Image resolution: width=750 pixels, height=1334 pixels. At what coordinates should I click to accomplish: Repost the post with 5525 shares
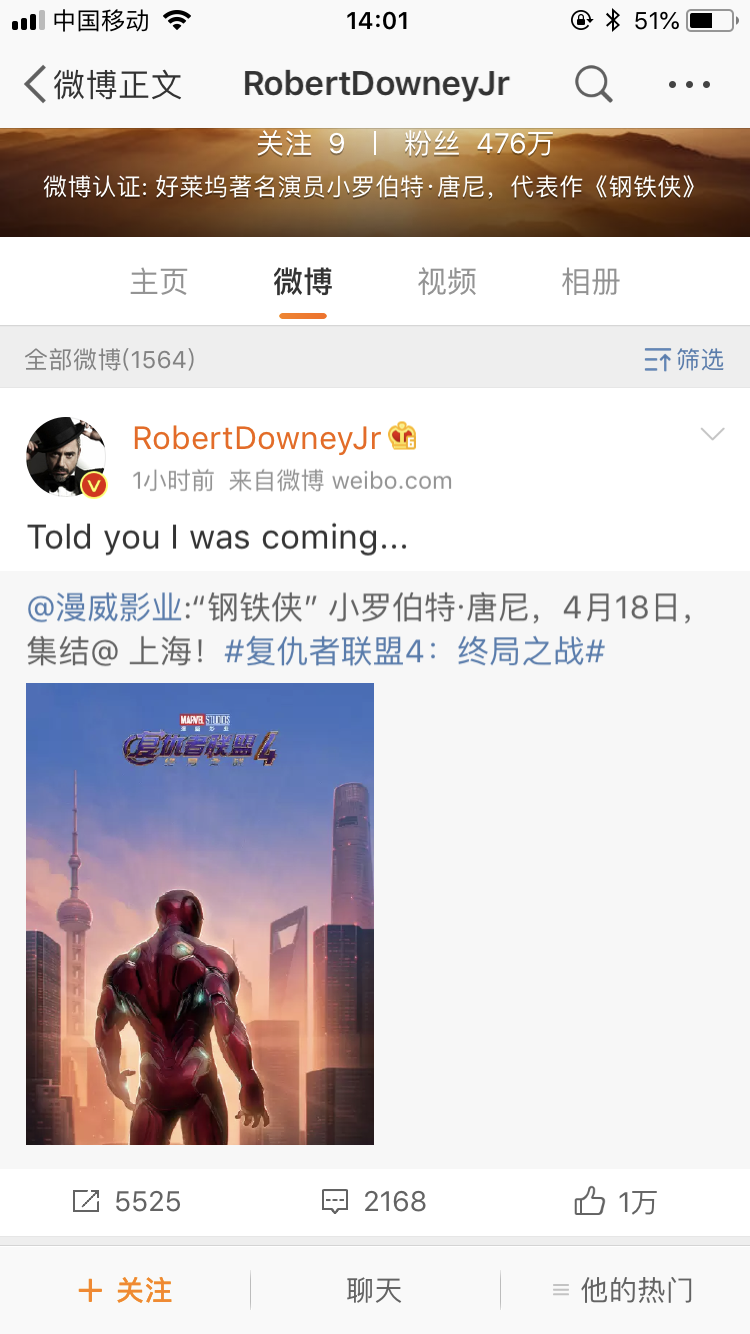(x=127, y=1201)
